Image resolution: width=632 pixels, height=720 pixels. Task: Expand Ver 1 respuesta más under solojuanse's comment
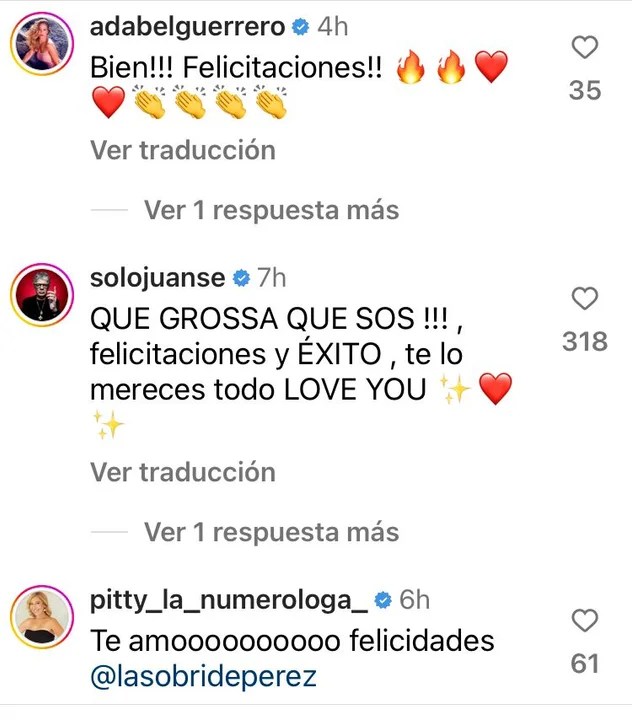pyautogui.click(x=271, y=532)
